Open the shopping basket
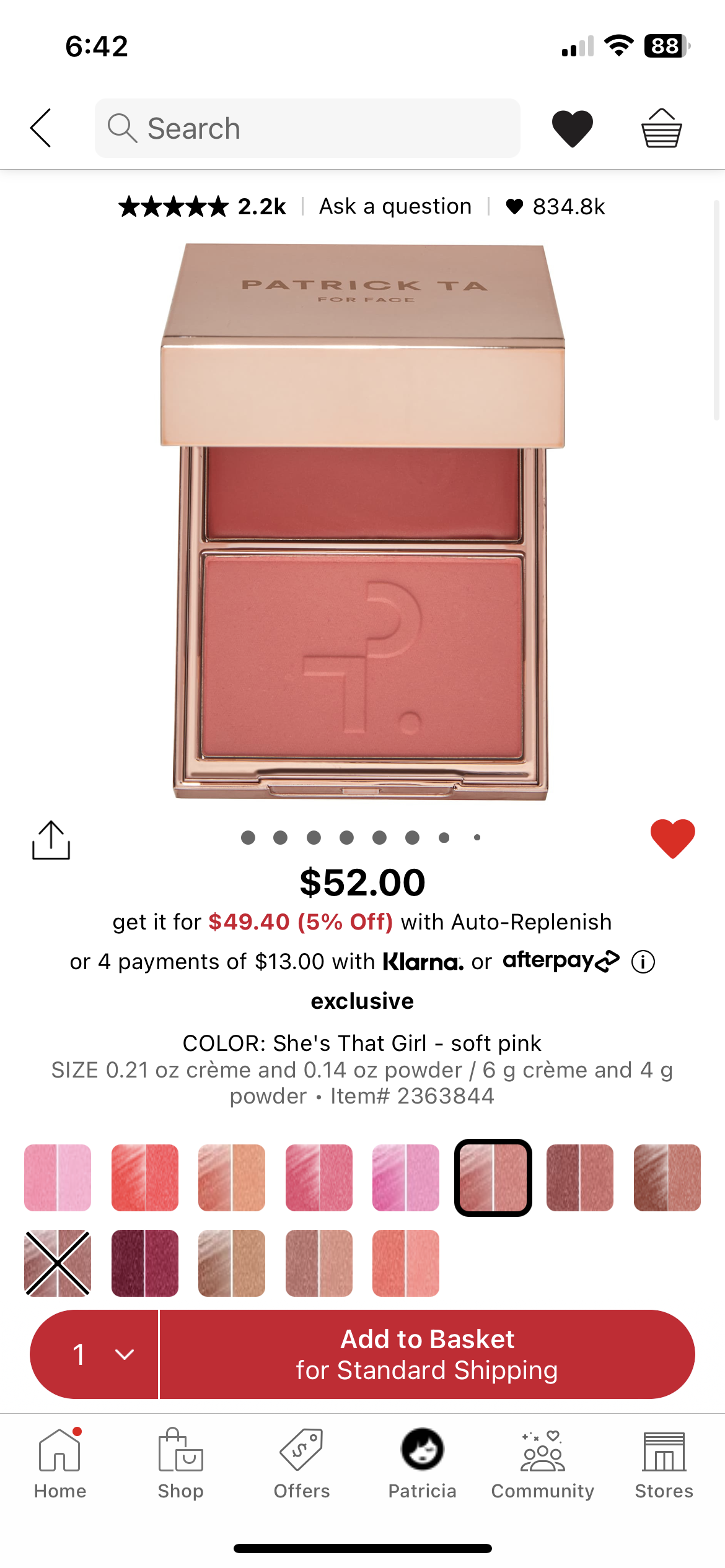Image resolution: width=725 pixels, height=1568 pixels. (661, 128)
